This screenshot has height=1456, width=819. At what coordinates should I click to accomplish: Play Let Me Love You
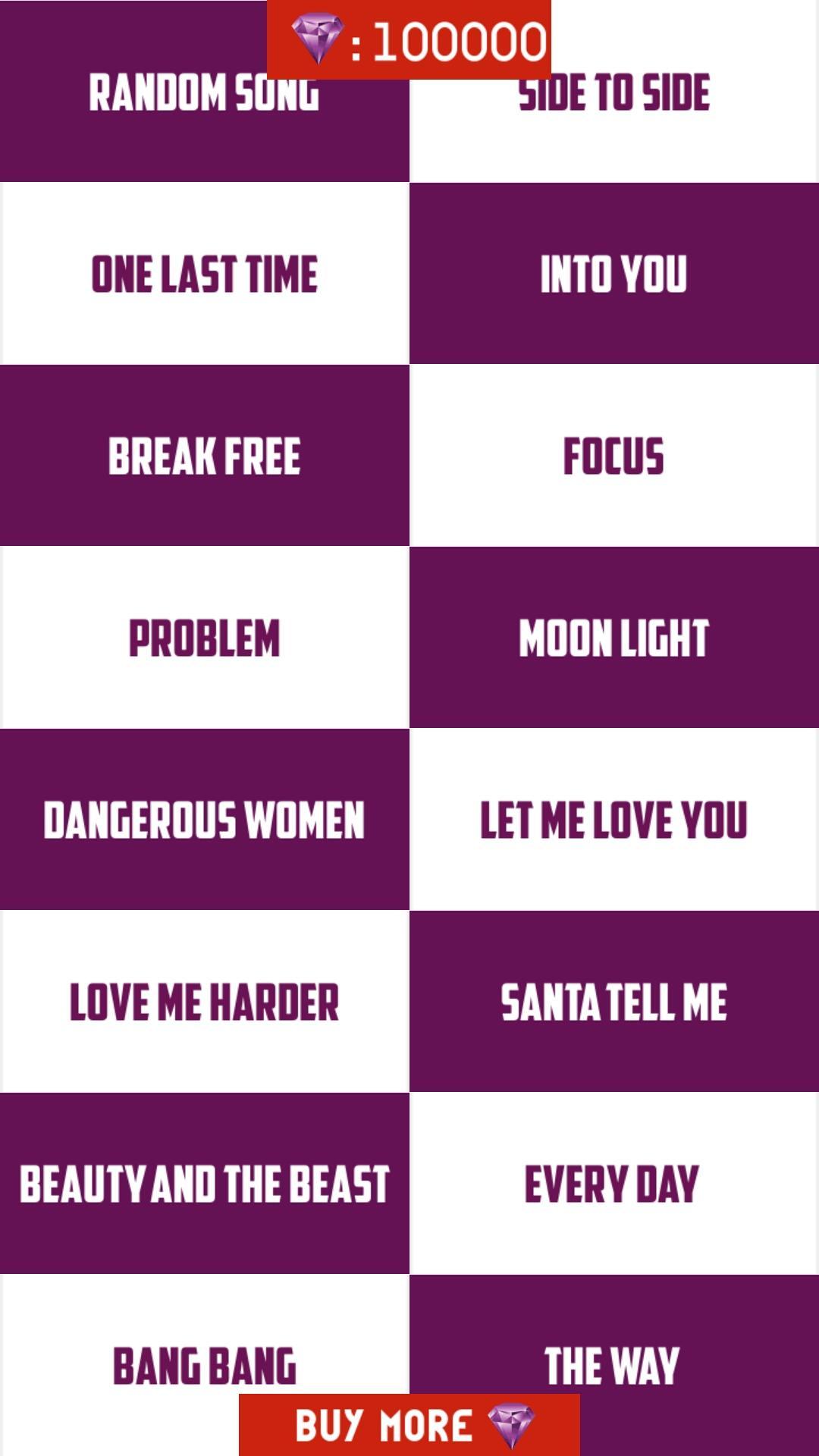[x=614, y=819]
